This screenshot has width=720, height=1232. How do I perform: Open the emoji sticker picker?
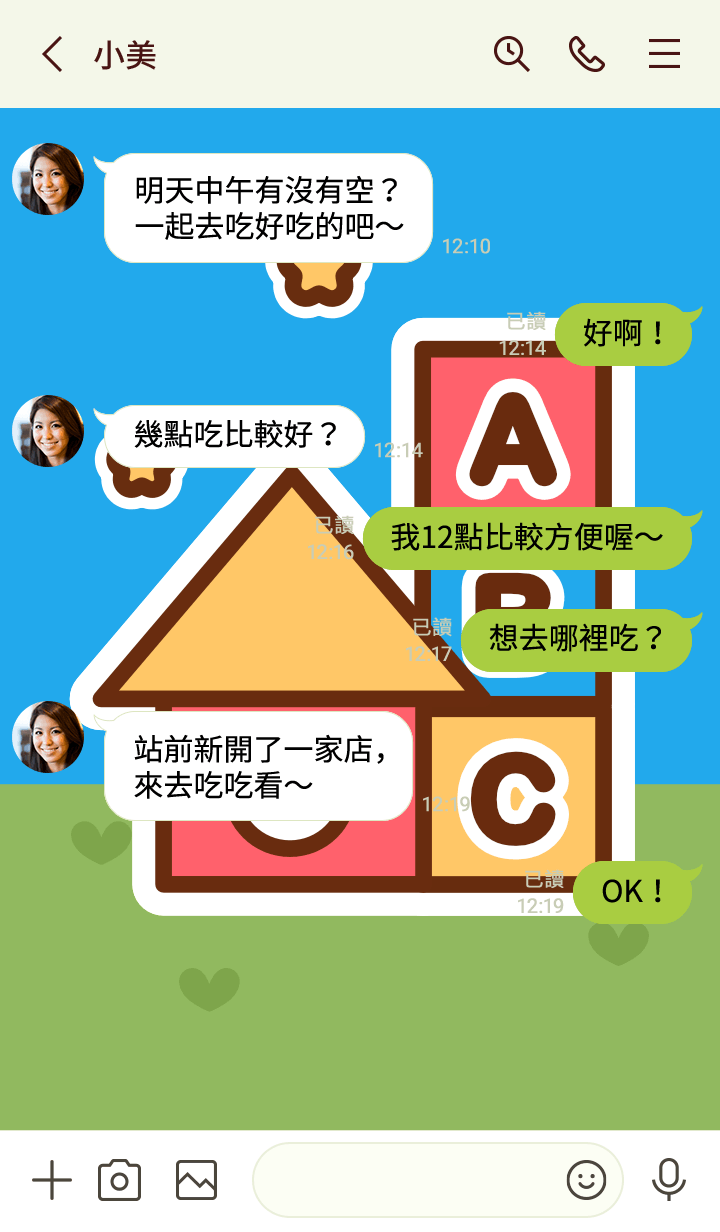(587, 1181)
